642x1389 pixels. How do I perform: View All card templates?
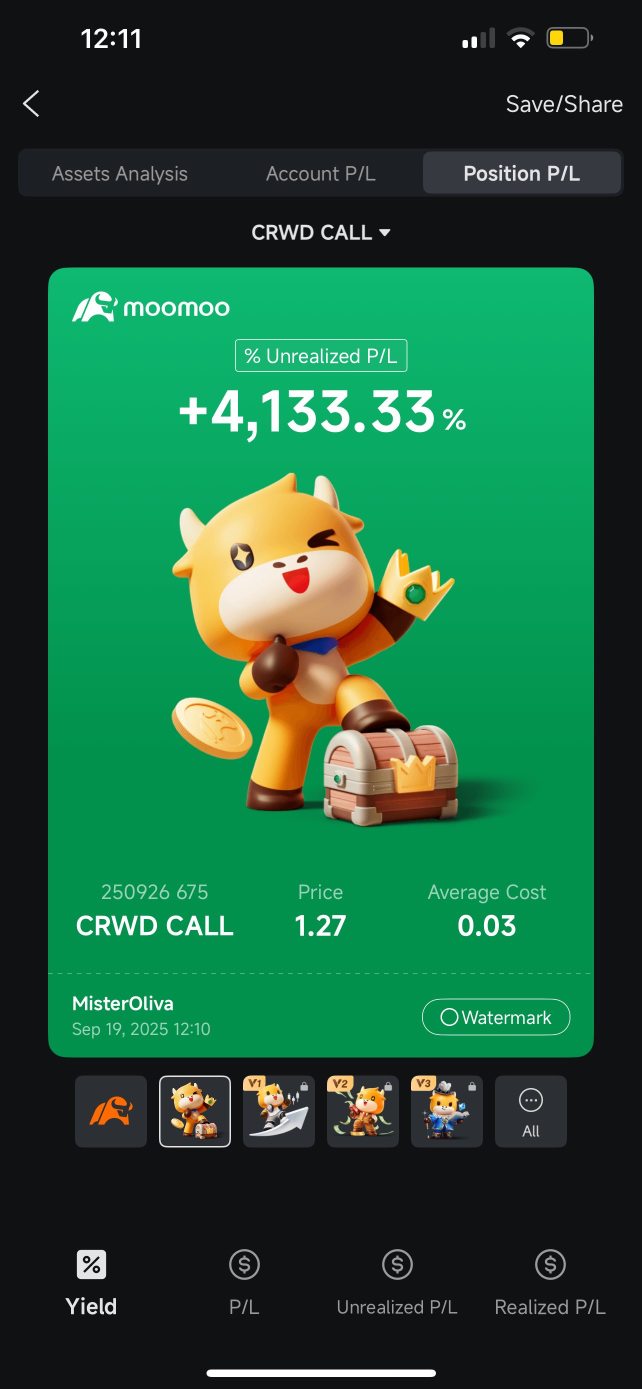(531, 1111)
